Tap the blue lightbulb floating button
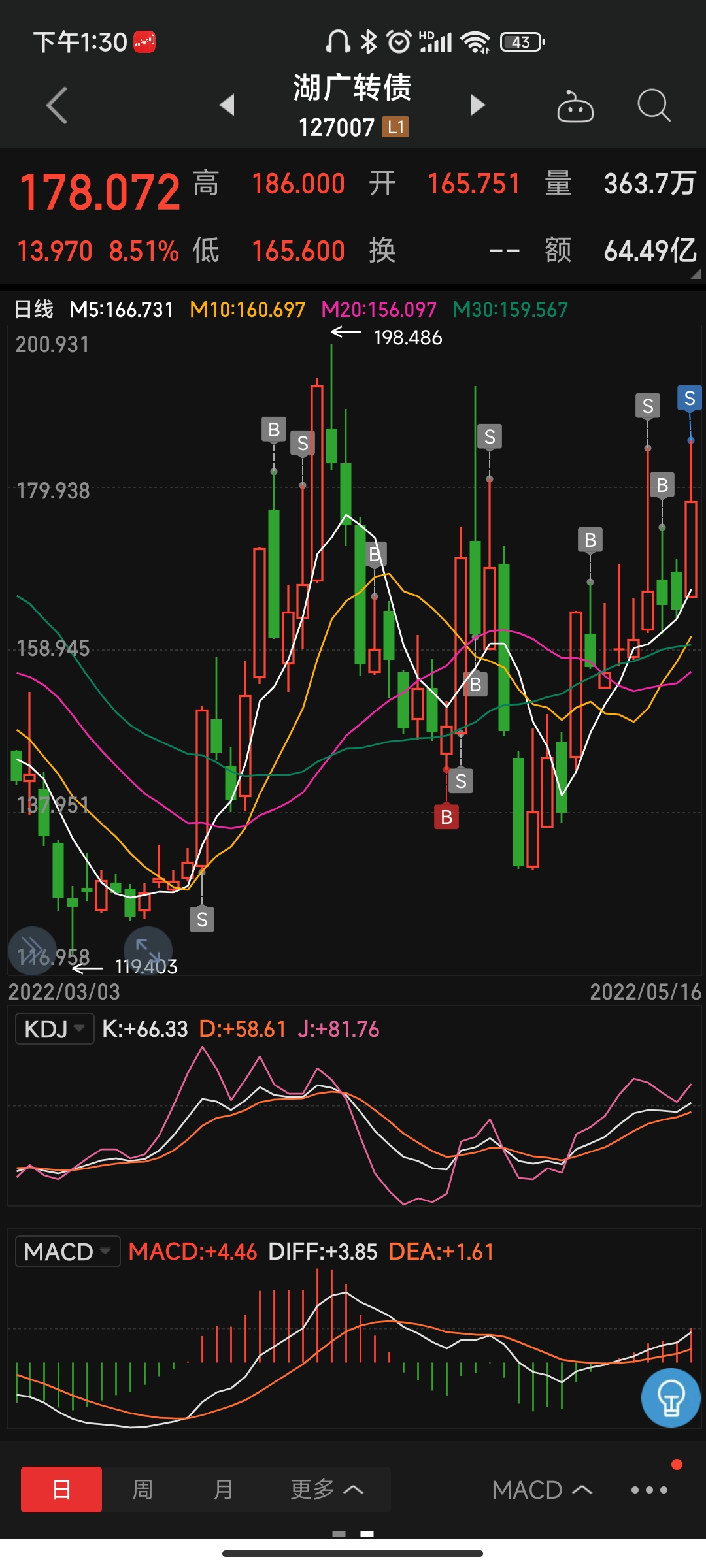Screen dimensions: 706x1568 pos(671,1397)
